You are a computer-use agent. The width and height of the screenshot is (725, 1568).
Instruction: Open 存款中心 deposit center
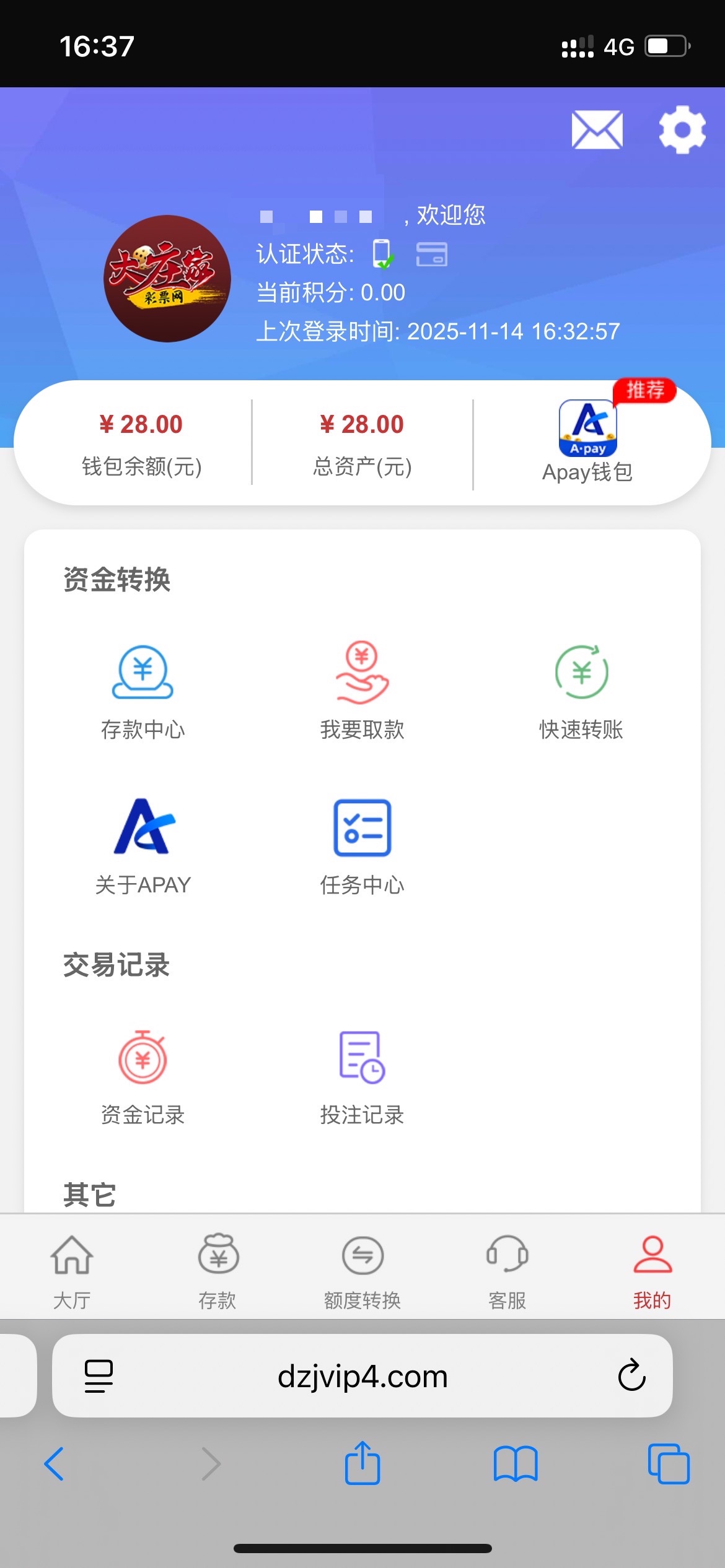coord(143,692)
